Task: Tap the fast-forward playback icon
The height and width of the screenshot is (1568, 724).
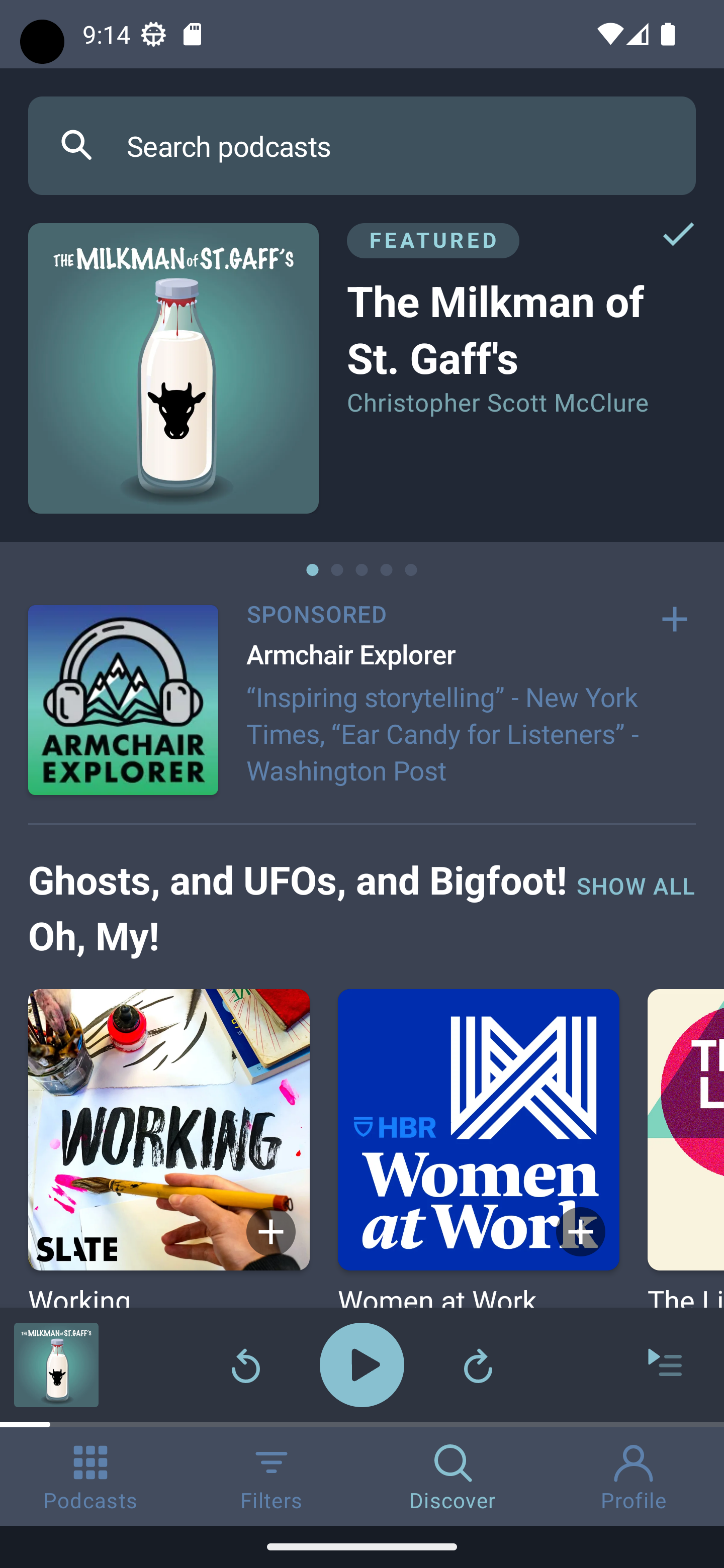Action: (x=478, y=1364)
